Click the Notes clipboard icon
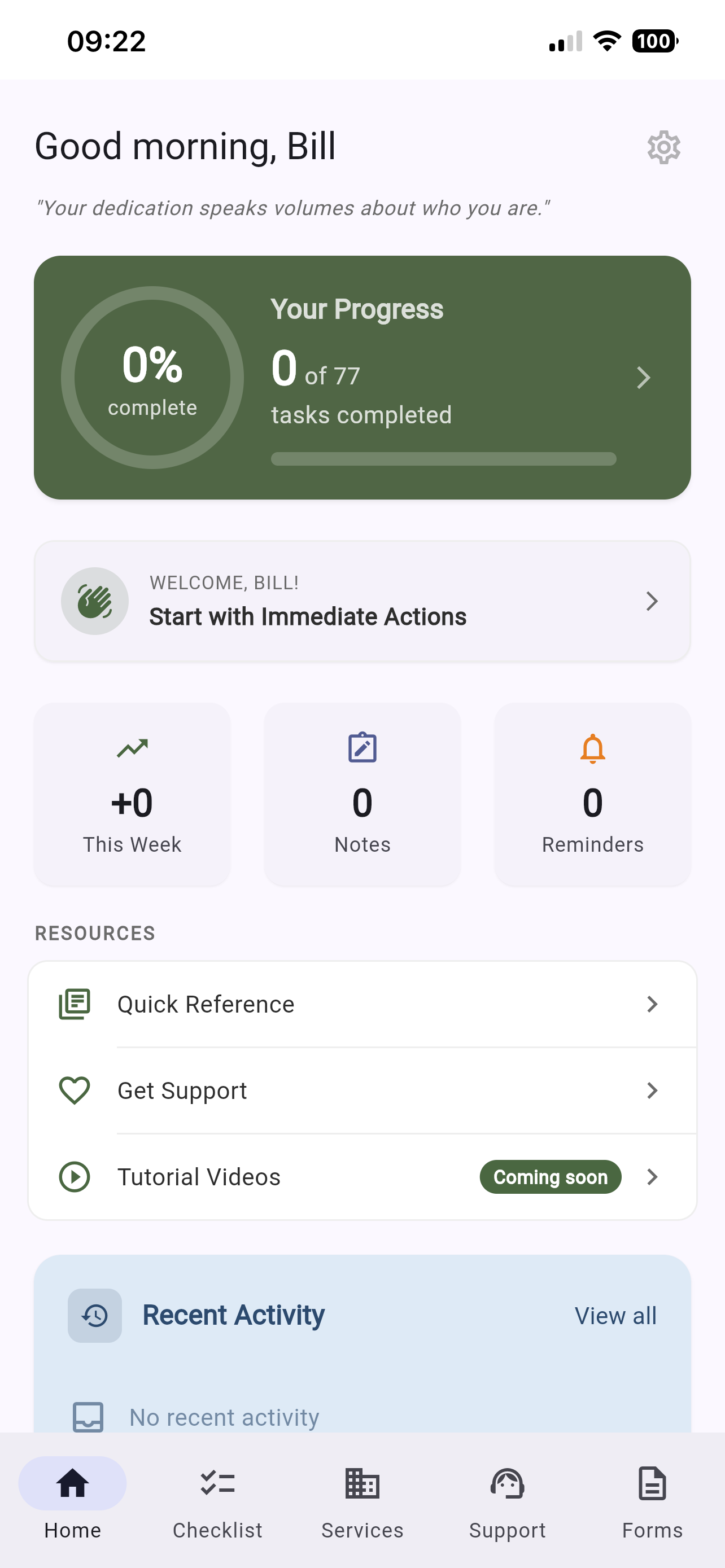 pos(361,747)
